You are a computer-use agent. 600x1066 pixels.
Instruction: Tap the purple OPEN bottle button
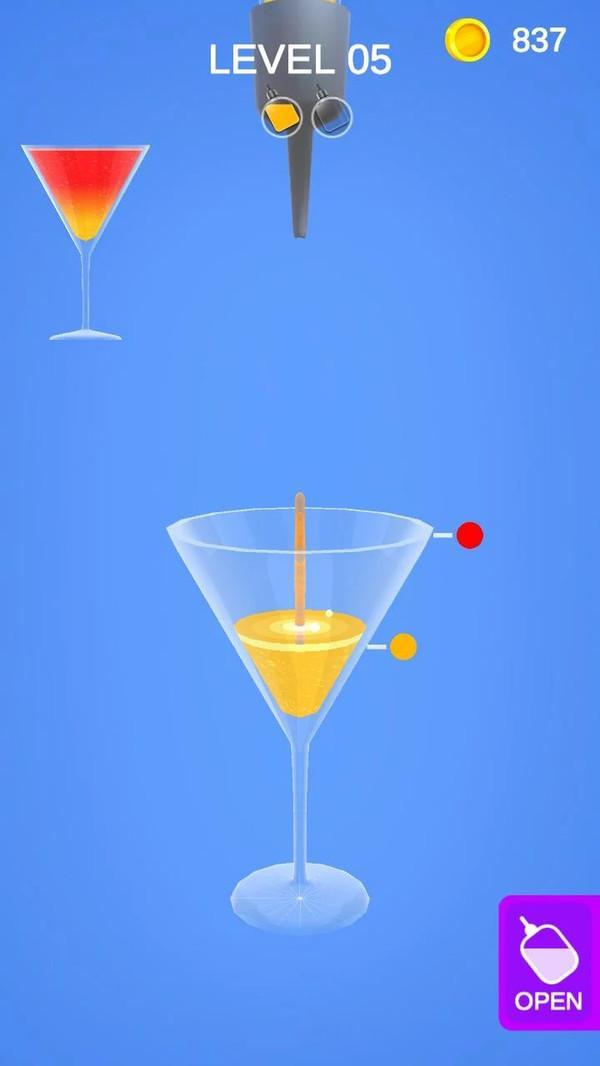pyautogui.click(x=548, y=962)
